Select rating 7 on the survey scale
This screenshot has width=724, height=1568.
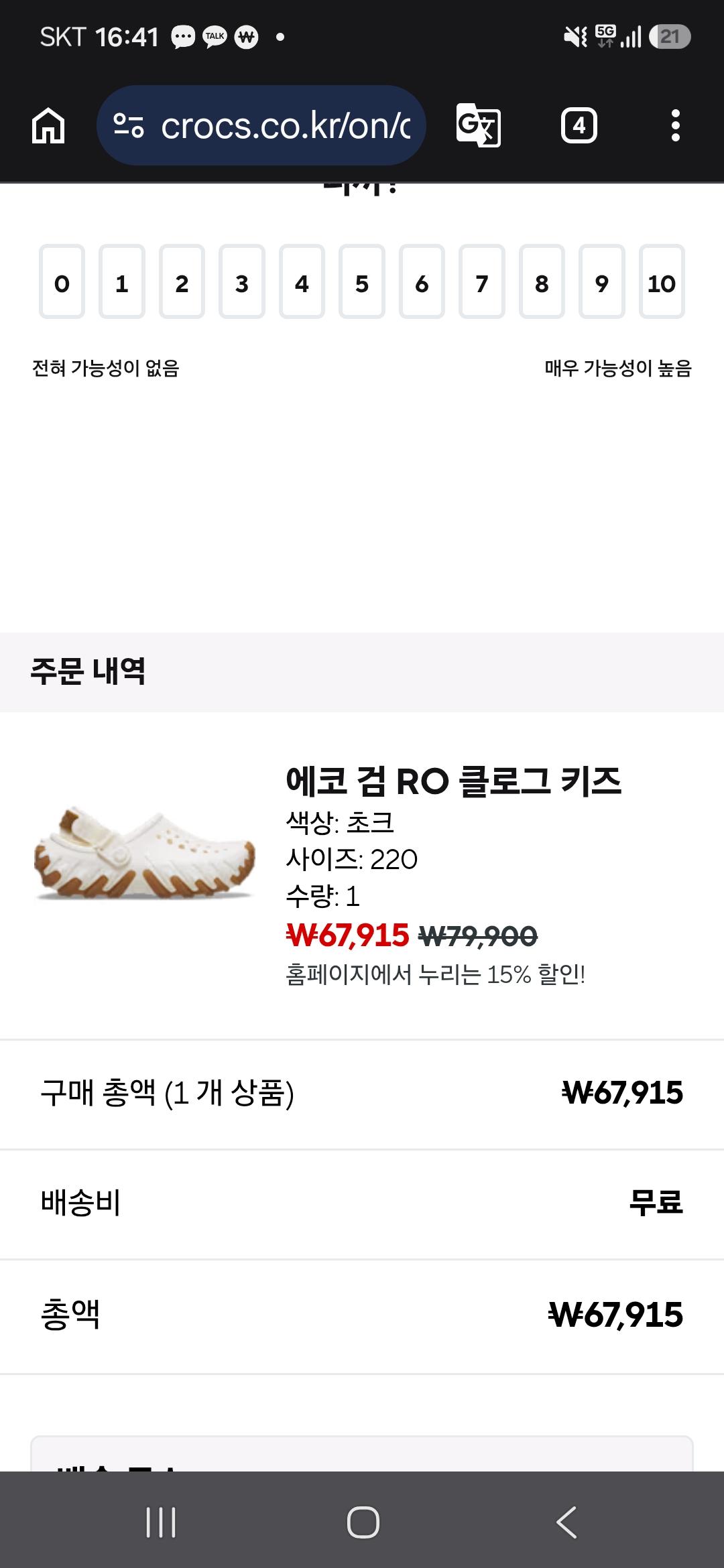(x=482, y=281)
